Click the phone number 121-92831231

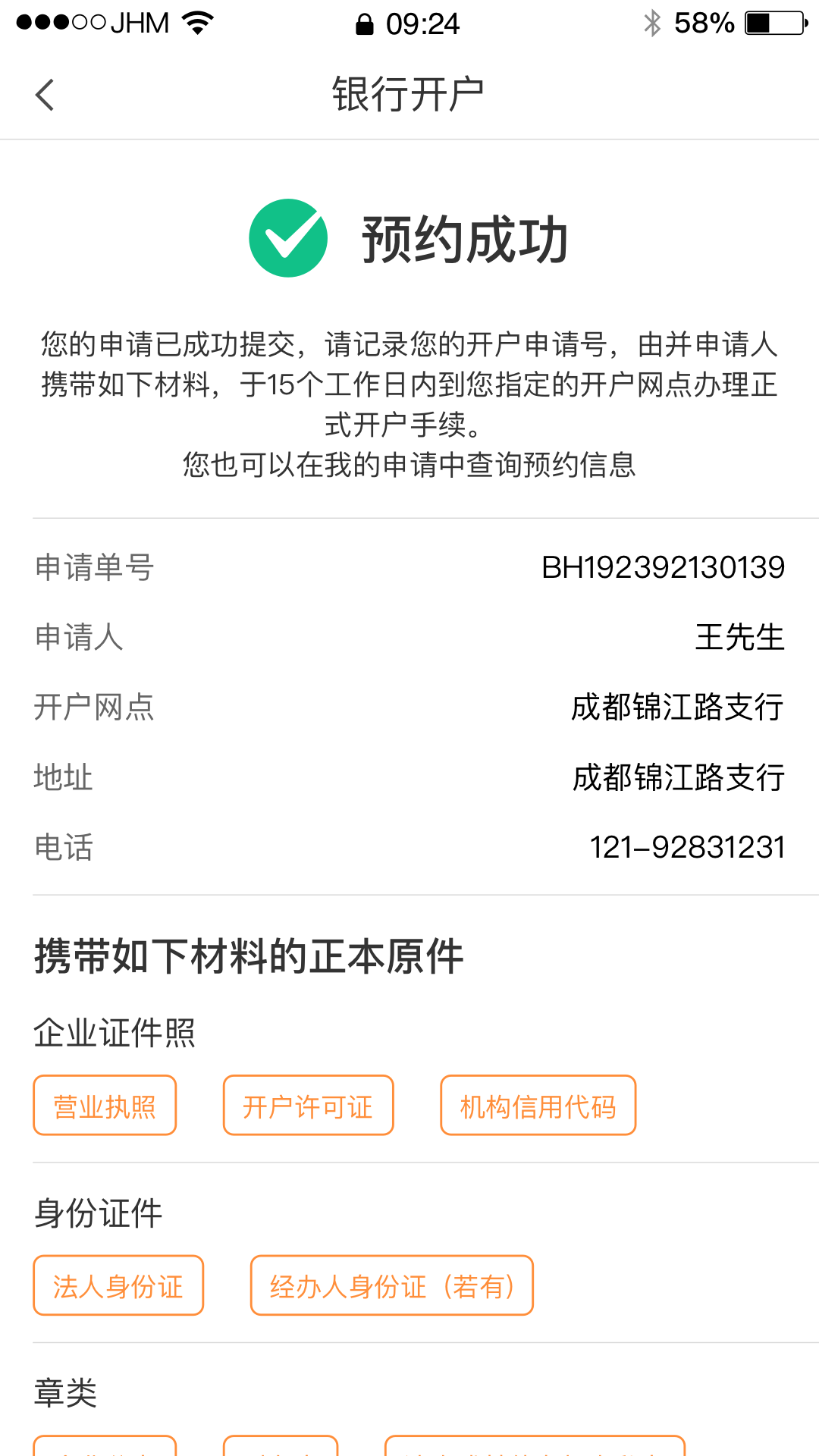pos(689,847)
